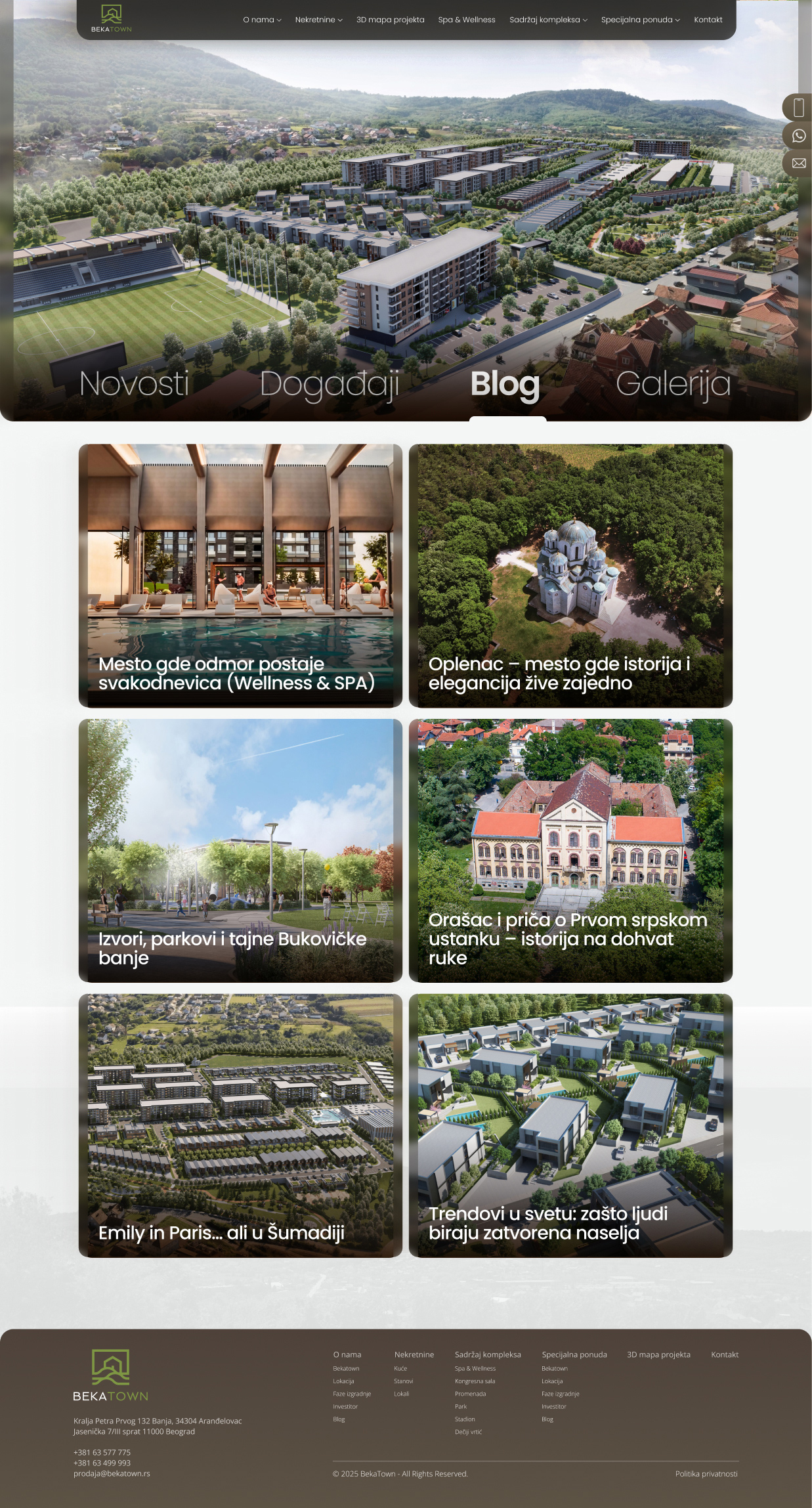Open Bukovička banja blog post
The image size is (812, 1508).
pos(240,850)
